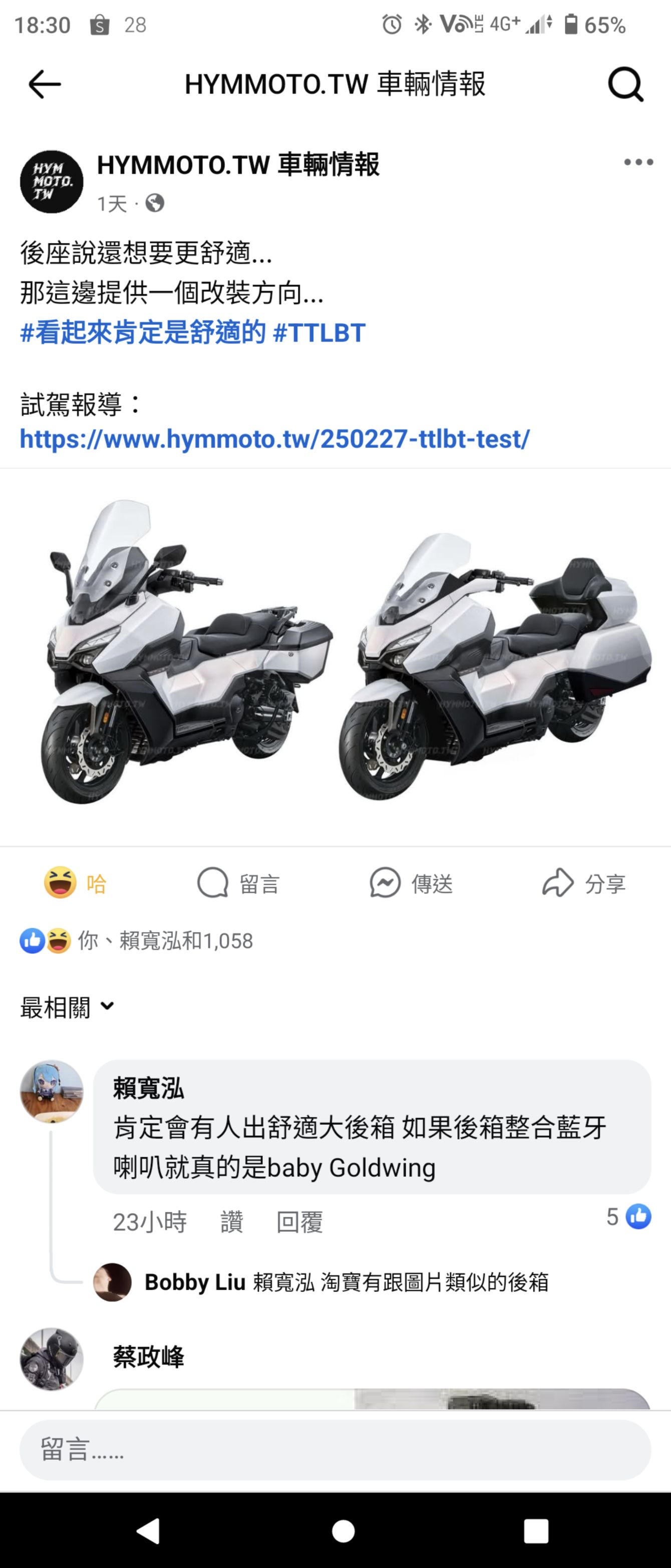
Task: Reply to 賴寬泓's comment with 回覆
Action: [x=299, y=1222]
